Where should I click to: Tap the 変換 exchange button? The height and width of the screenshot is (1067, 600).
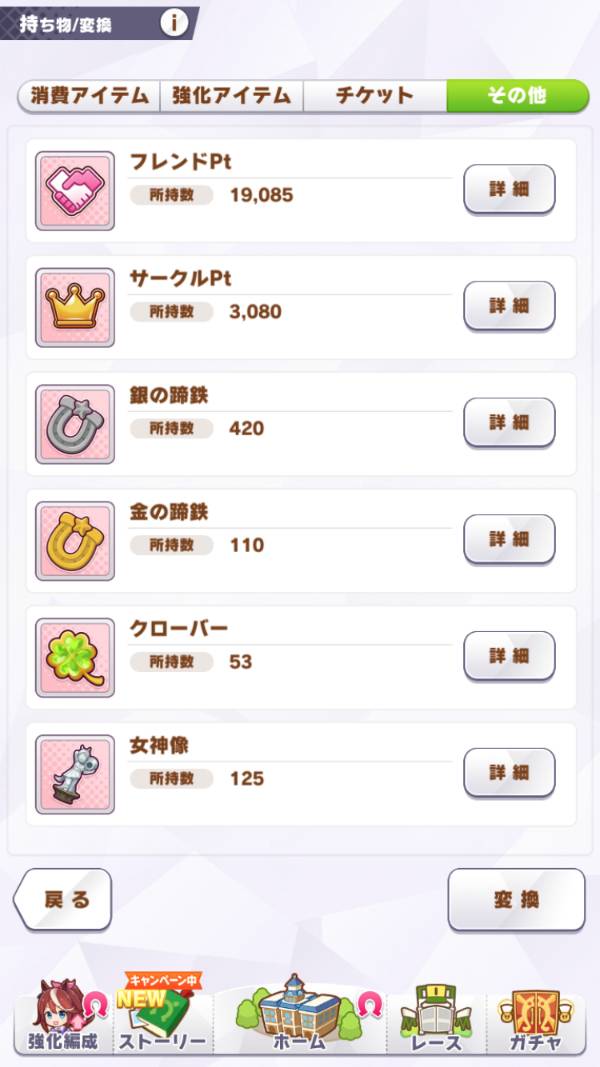tap(516, 899)
